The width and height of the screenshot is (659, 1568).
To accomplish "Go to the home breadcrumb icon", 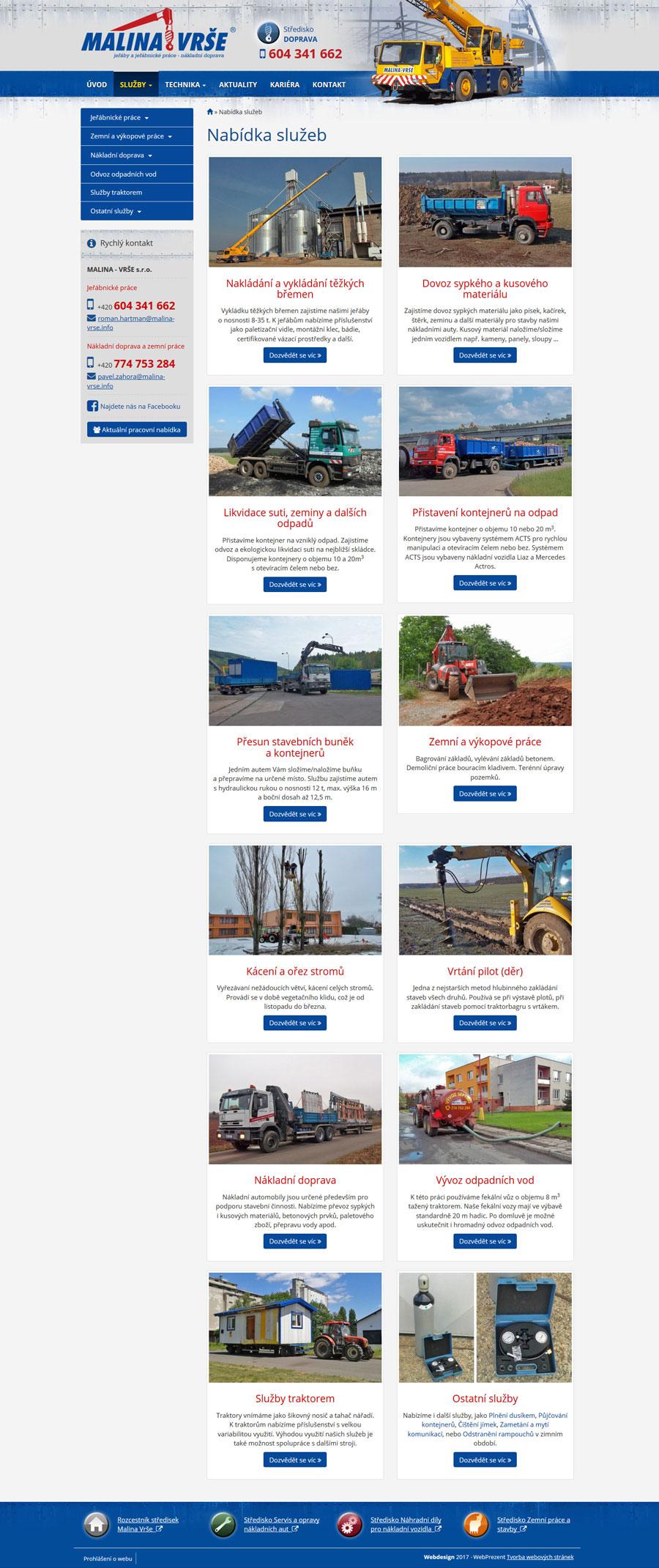I will click(x=210, y=112).
